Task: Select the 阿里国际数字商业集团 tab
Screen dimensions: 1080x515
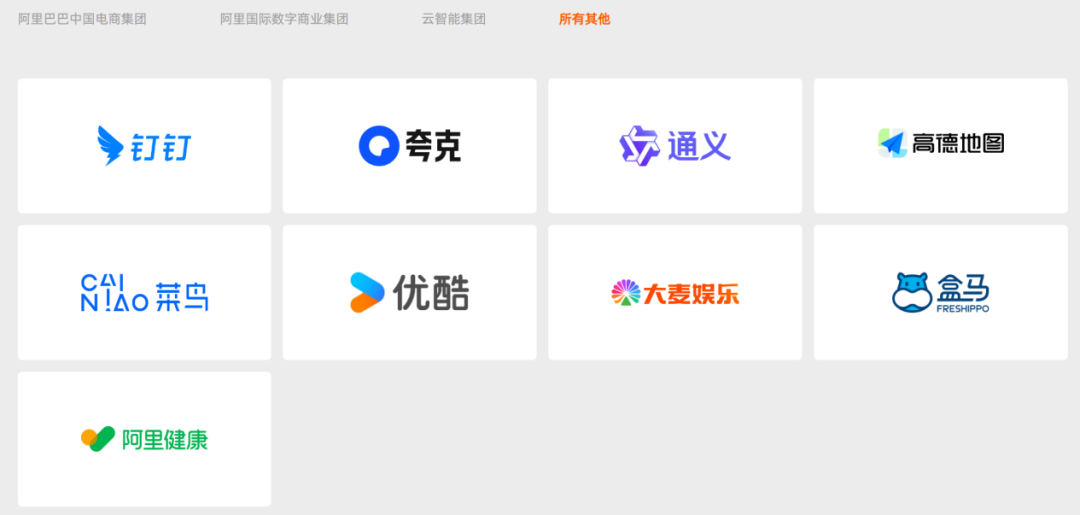Action: point(284,19)
